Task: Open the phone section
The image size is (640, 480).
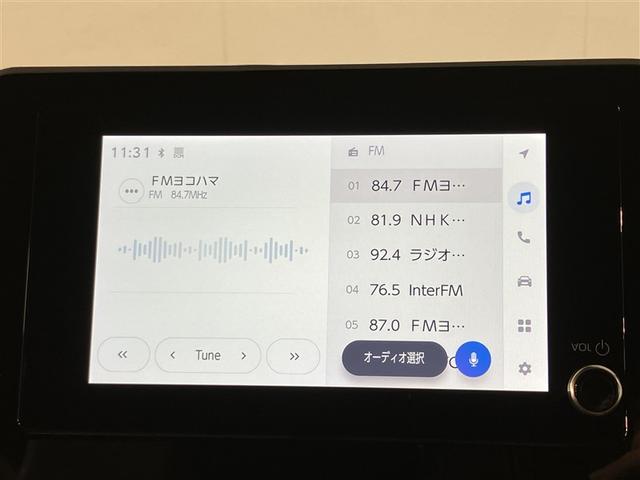Action: coord(524,238)
